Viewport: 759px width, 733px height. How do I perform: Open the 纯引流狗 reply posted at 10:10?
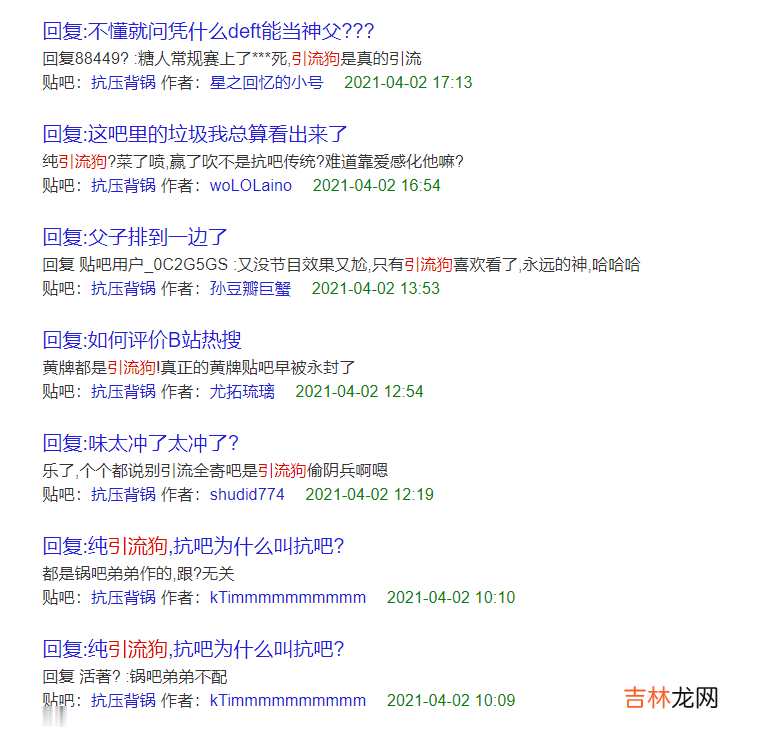(193, 546)
